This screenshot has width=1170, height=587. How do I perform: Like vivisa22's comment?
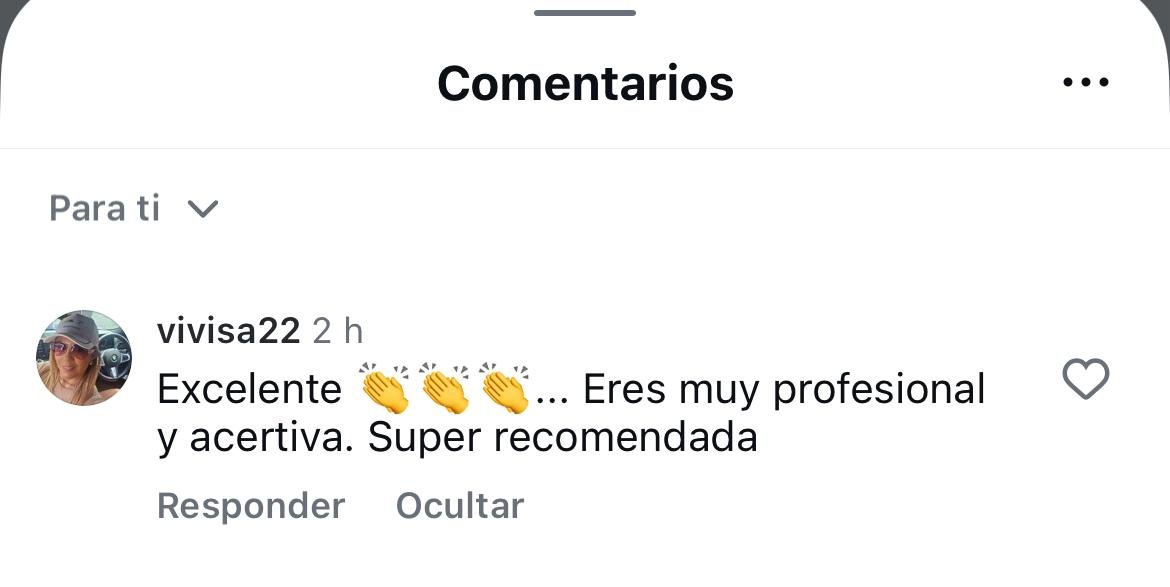pyautogui.click(x=1085, y=381)
